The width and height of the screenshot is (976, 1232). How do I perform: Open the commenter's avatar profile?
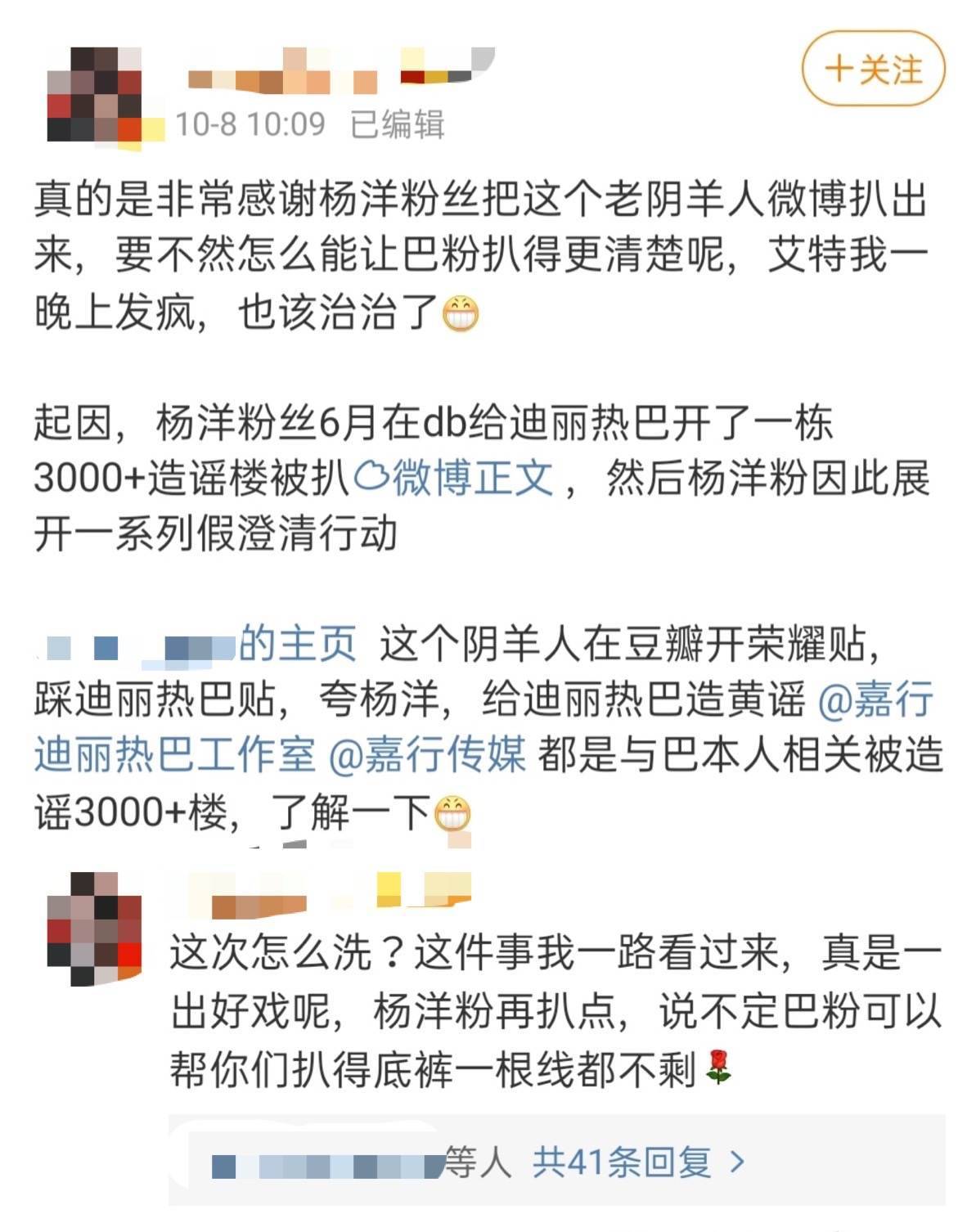(95, 928)
